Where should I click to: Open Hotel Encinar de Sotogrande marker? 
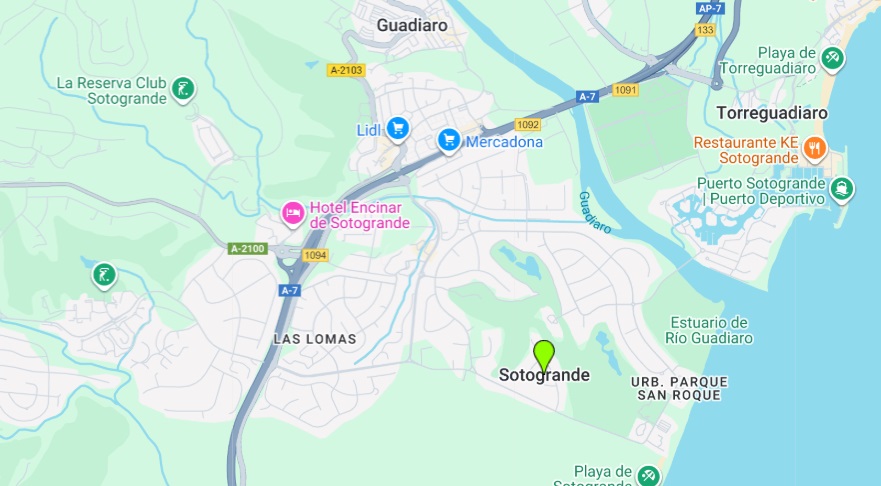pyautogui.click(x=293, y=212)
